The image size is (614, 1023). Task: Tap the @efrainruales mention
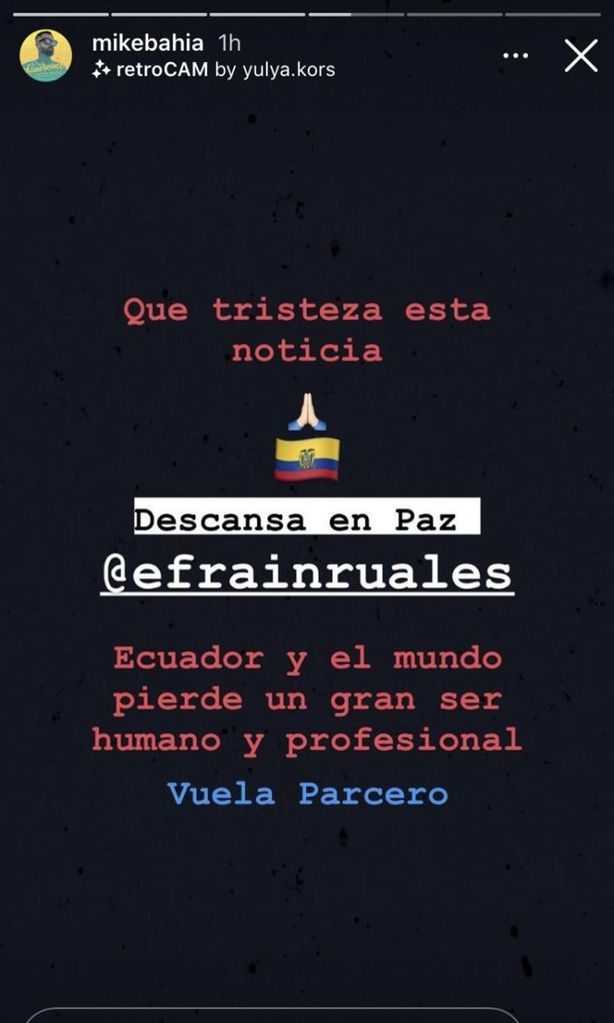306,574
